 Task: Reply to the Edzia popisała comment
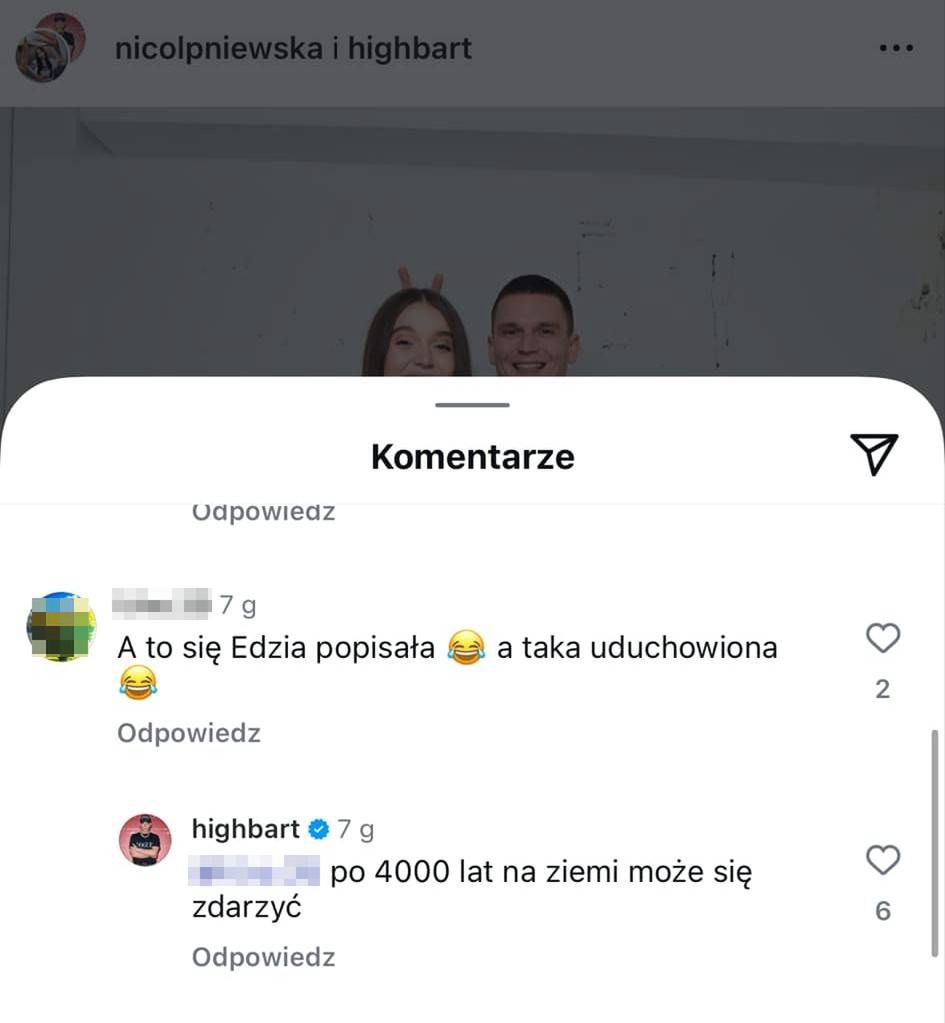click(188, 733)
